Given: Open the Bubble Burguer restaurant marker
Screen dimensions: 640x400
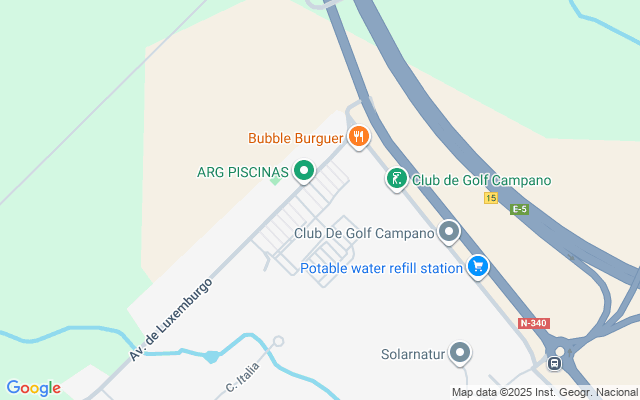Looking at the screenshot, I should 359,137.
